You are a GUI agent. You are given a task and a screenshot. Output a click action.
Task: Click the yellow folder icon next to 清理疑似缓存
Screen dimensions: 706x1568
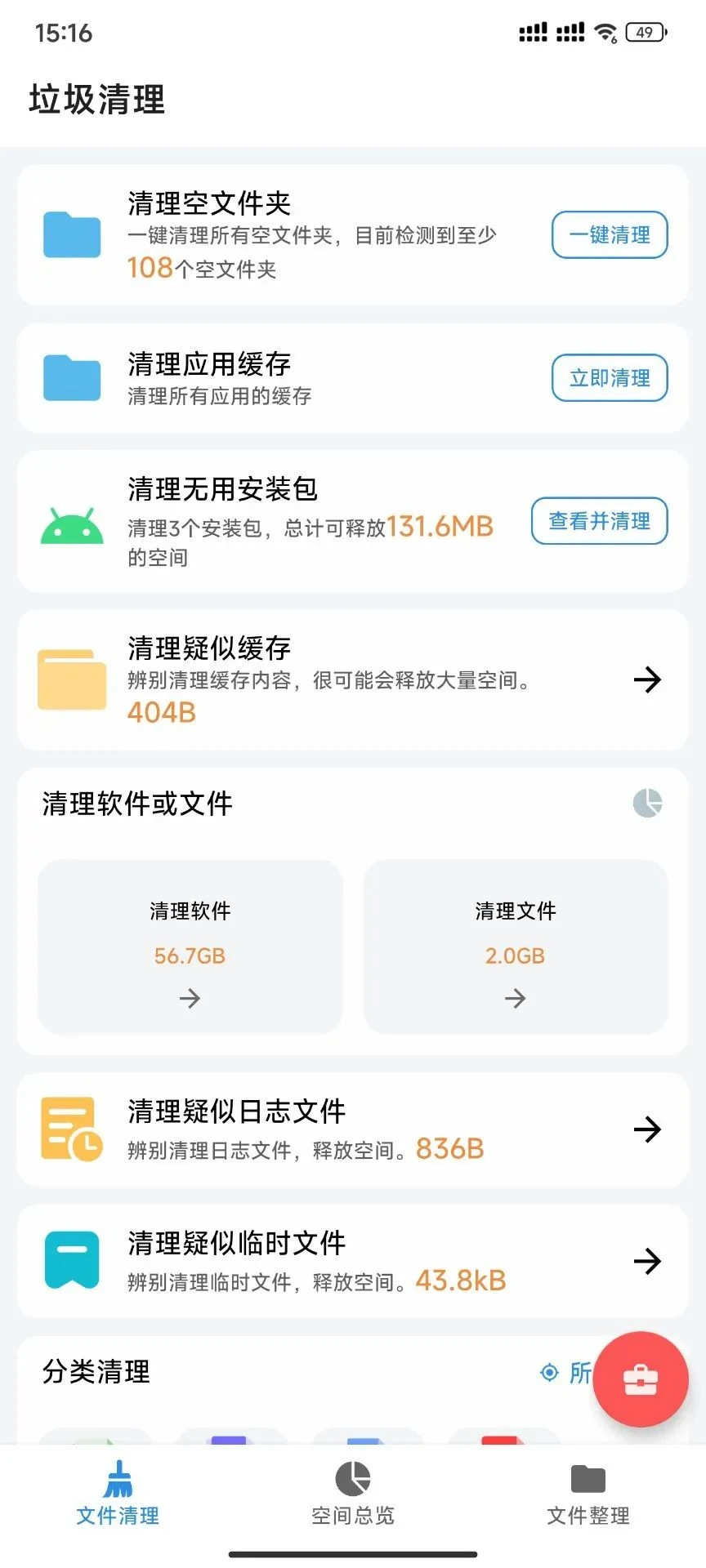pos(72,679)
